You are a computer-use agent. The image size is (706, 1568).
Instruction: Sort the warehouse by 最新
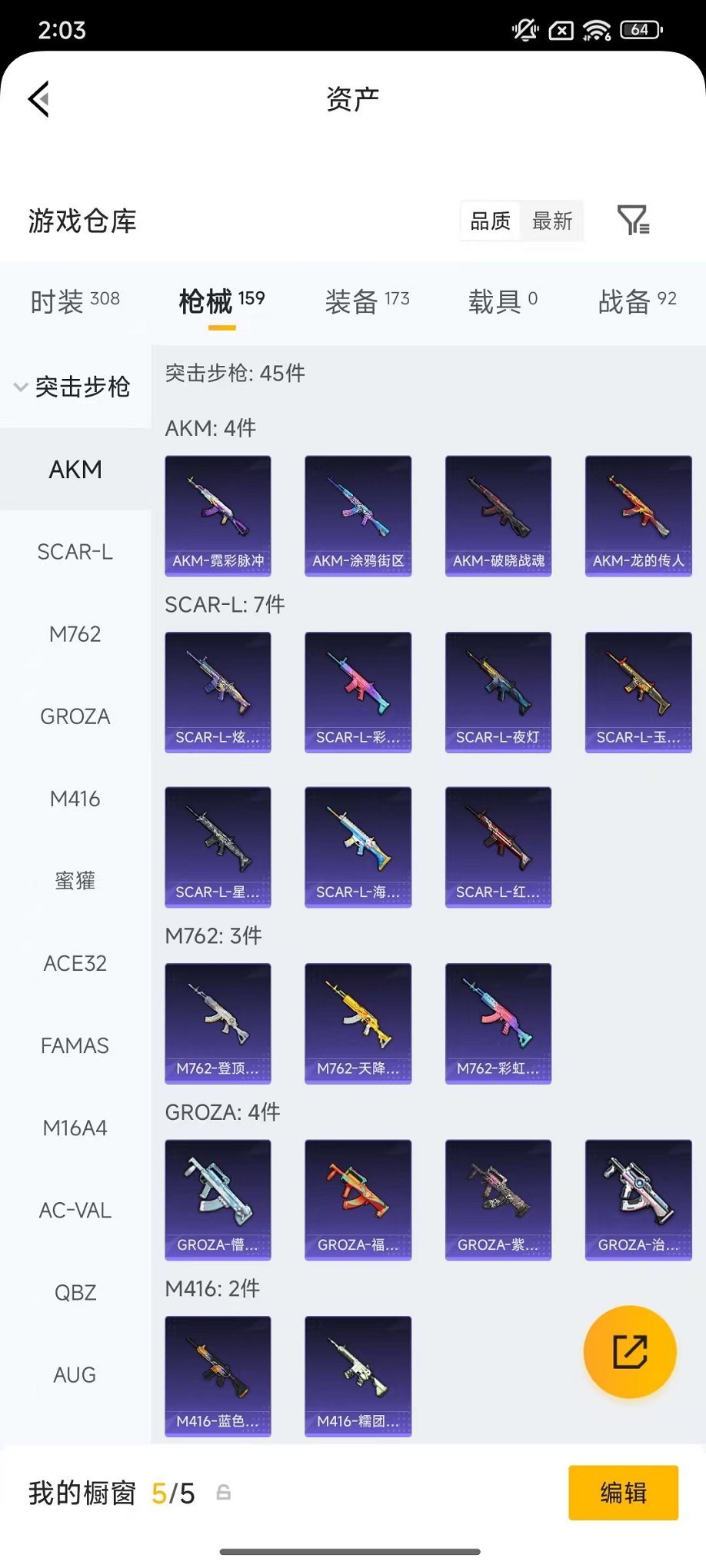[552, 221]
